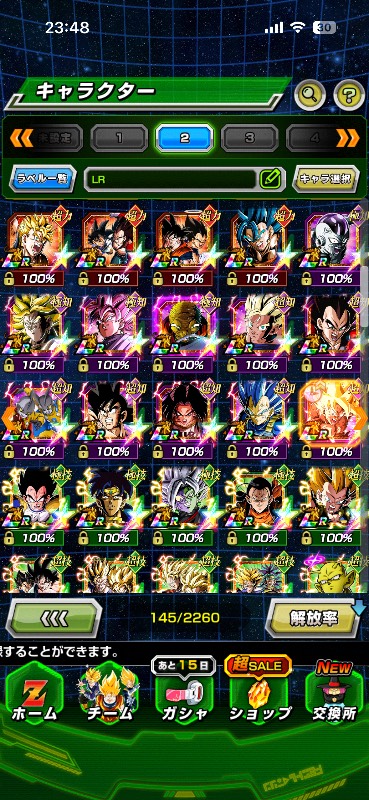Go back with the green triple-arrow button
This screenshot has height=800, width=369.
click(x=54, y=618)
